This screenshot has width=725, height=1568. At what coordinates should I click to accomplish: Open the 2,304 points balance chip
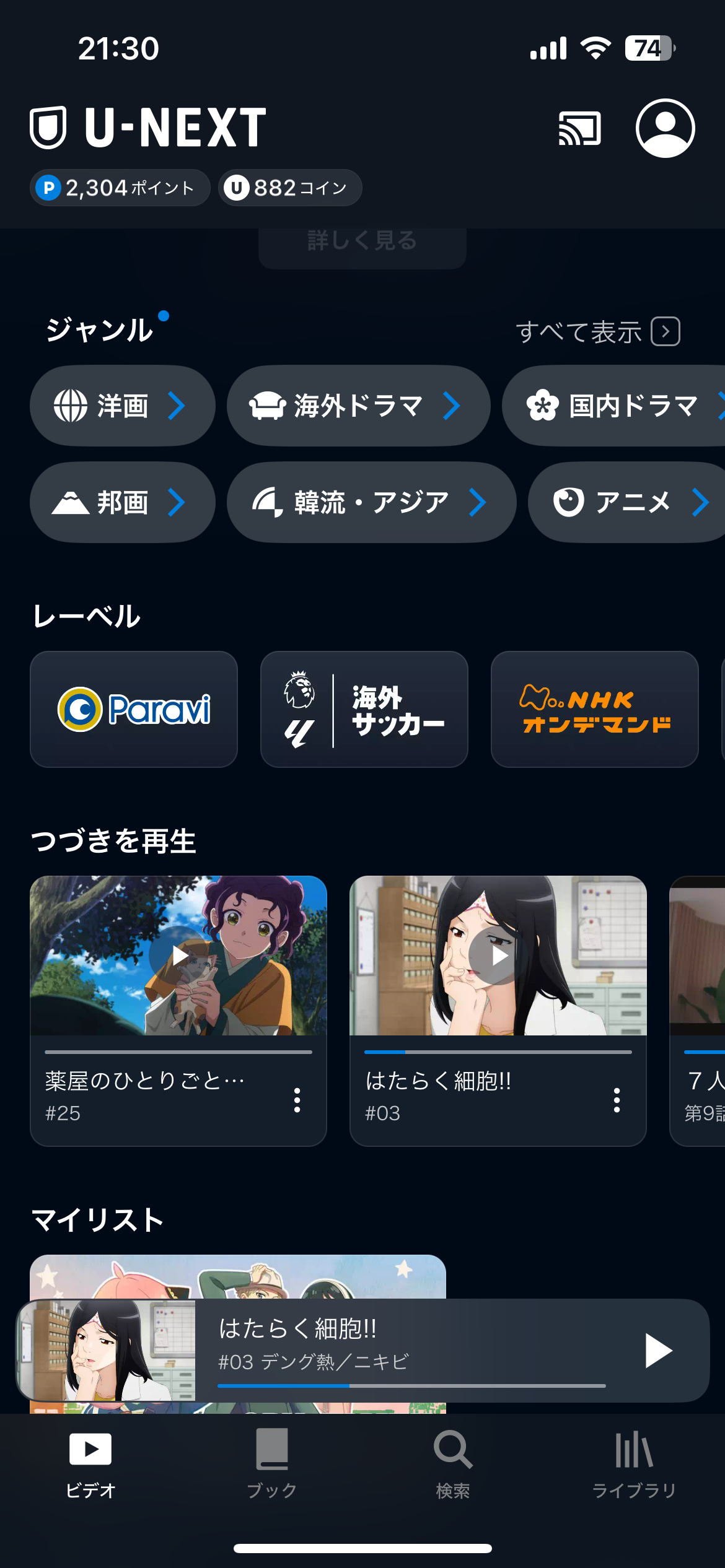[x=120, y=188]
